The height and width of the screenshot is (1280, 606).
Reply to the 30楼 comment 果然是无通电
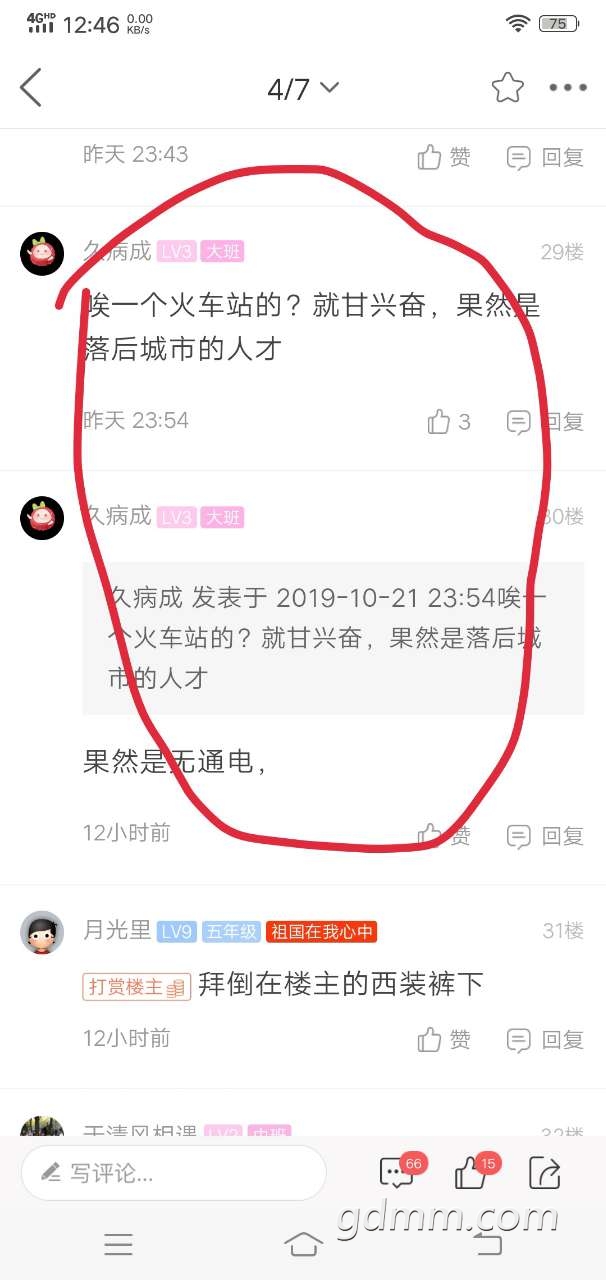(x=545, y=836)
